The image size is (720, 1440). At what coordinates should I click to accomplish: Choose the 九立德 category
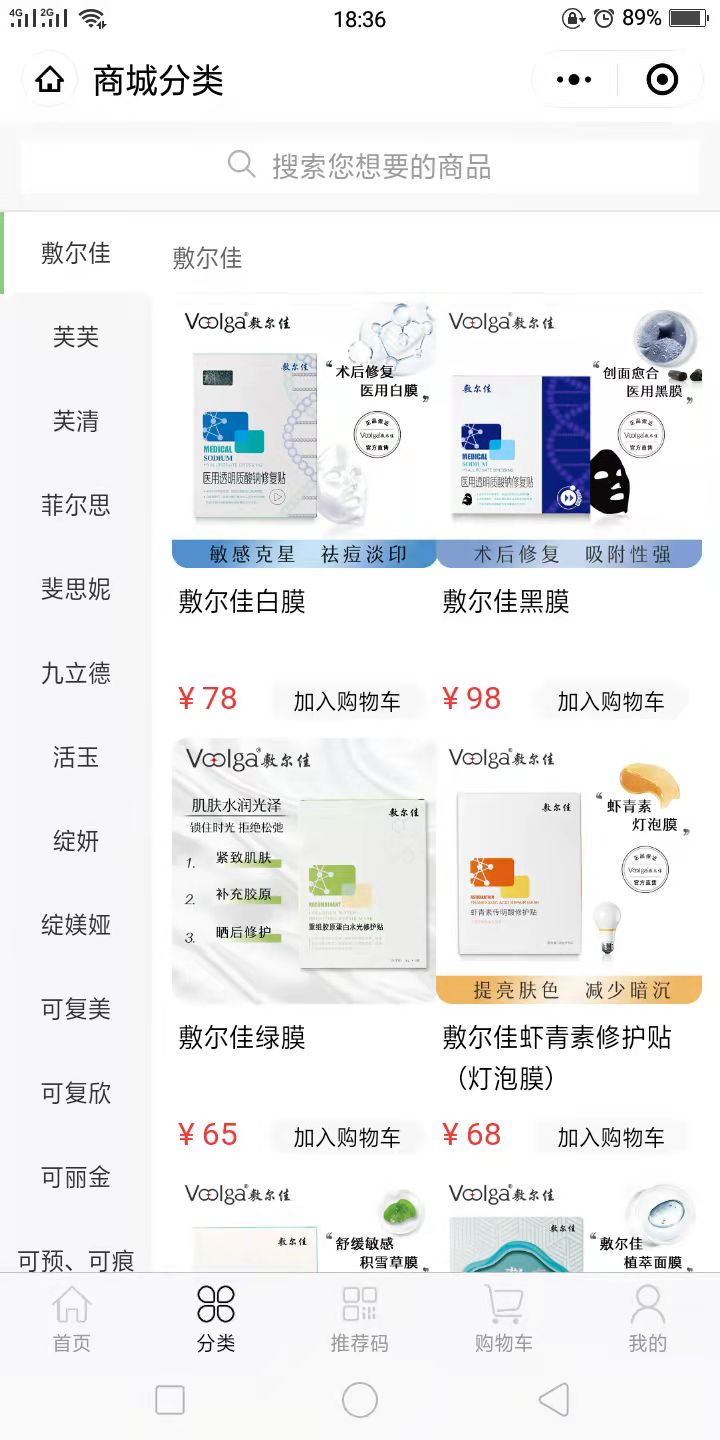pyautogui.click(x=76, y=673)
